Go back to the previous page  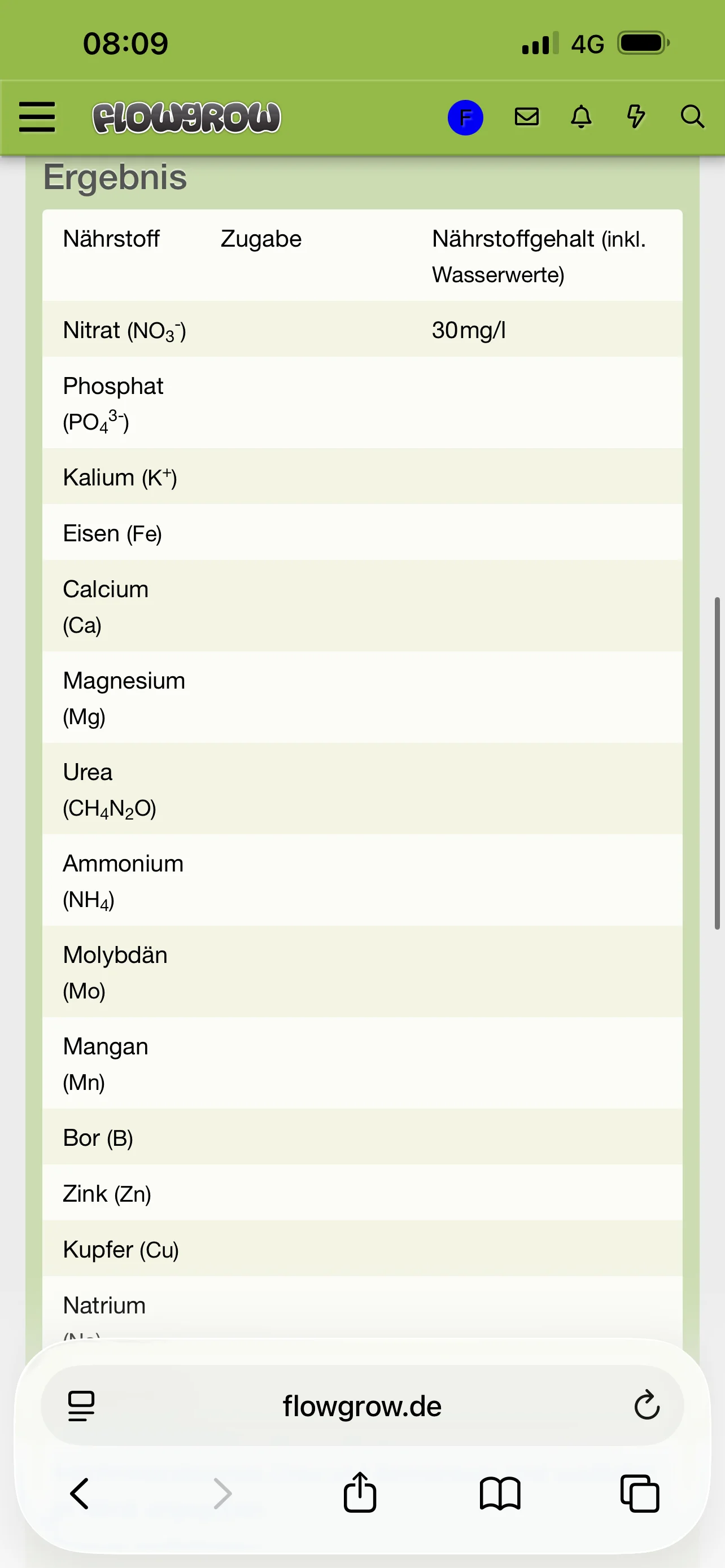pyautogui.click(x=80, y=1493)
